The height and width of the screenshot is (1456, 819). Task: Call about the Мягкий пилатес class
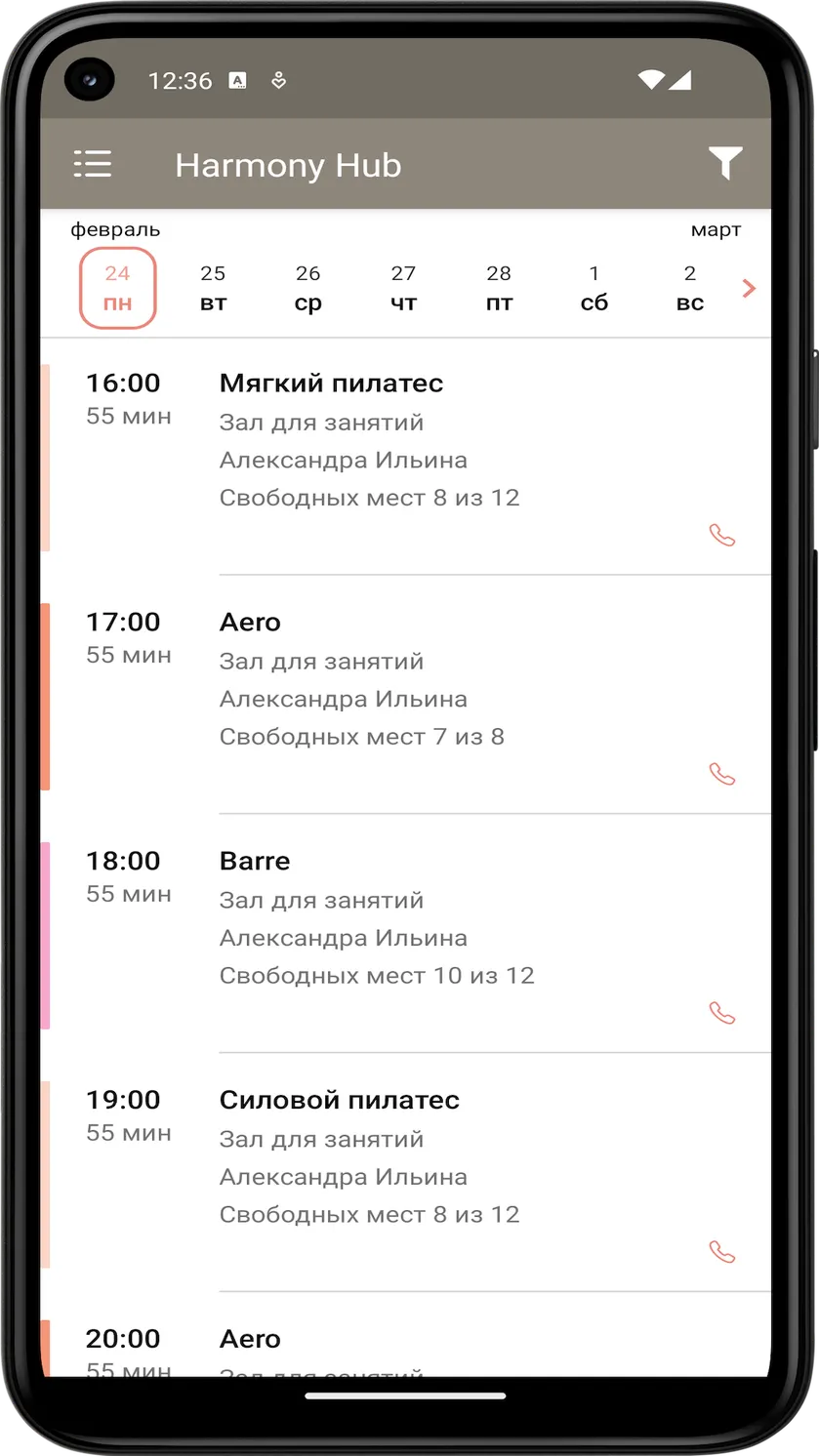pyautogui.click(x=722, y=535)
